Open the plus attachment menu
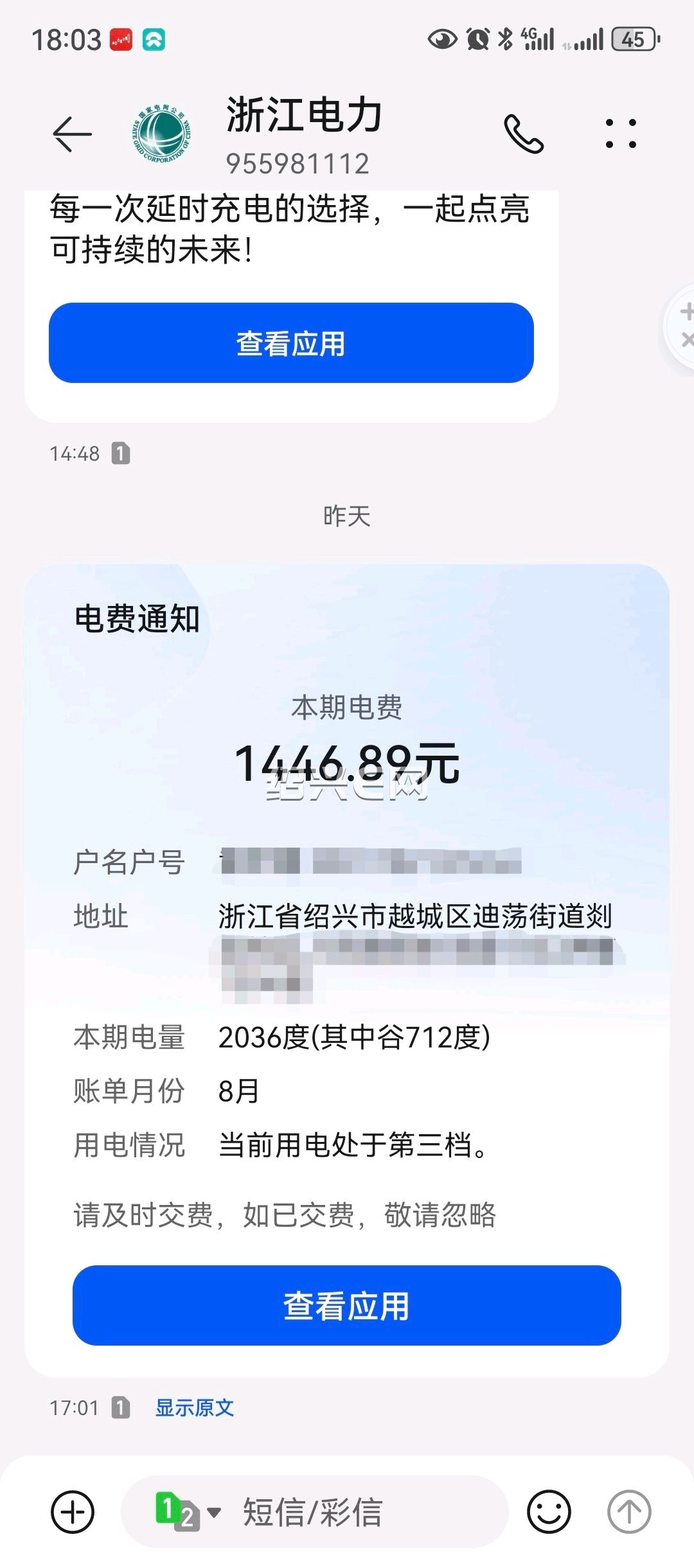This screenshot has height=1568, width=694. [73, 1511]
